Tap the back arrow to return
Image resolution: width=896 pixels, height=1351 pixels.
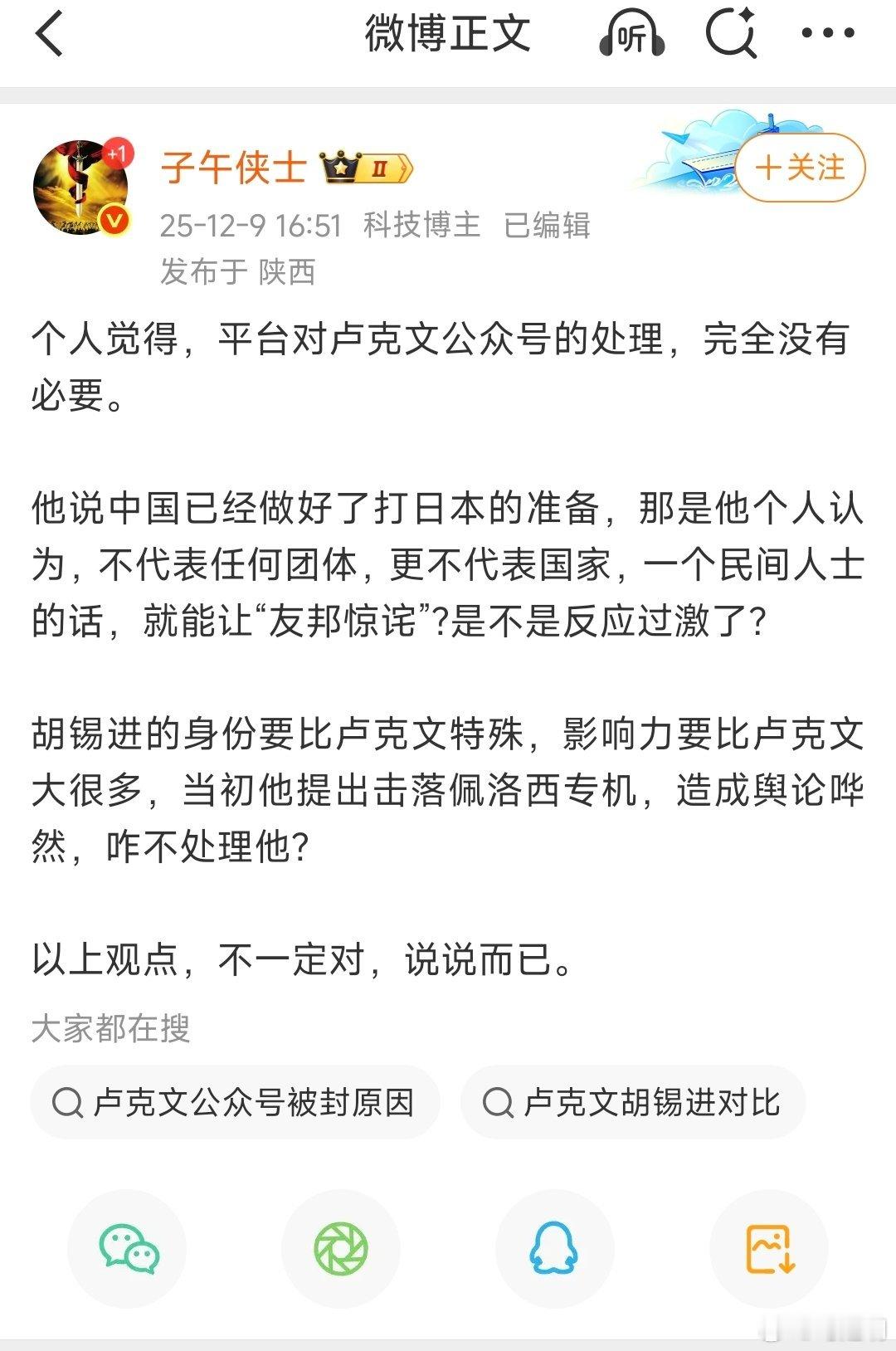50,35
